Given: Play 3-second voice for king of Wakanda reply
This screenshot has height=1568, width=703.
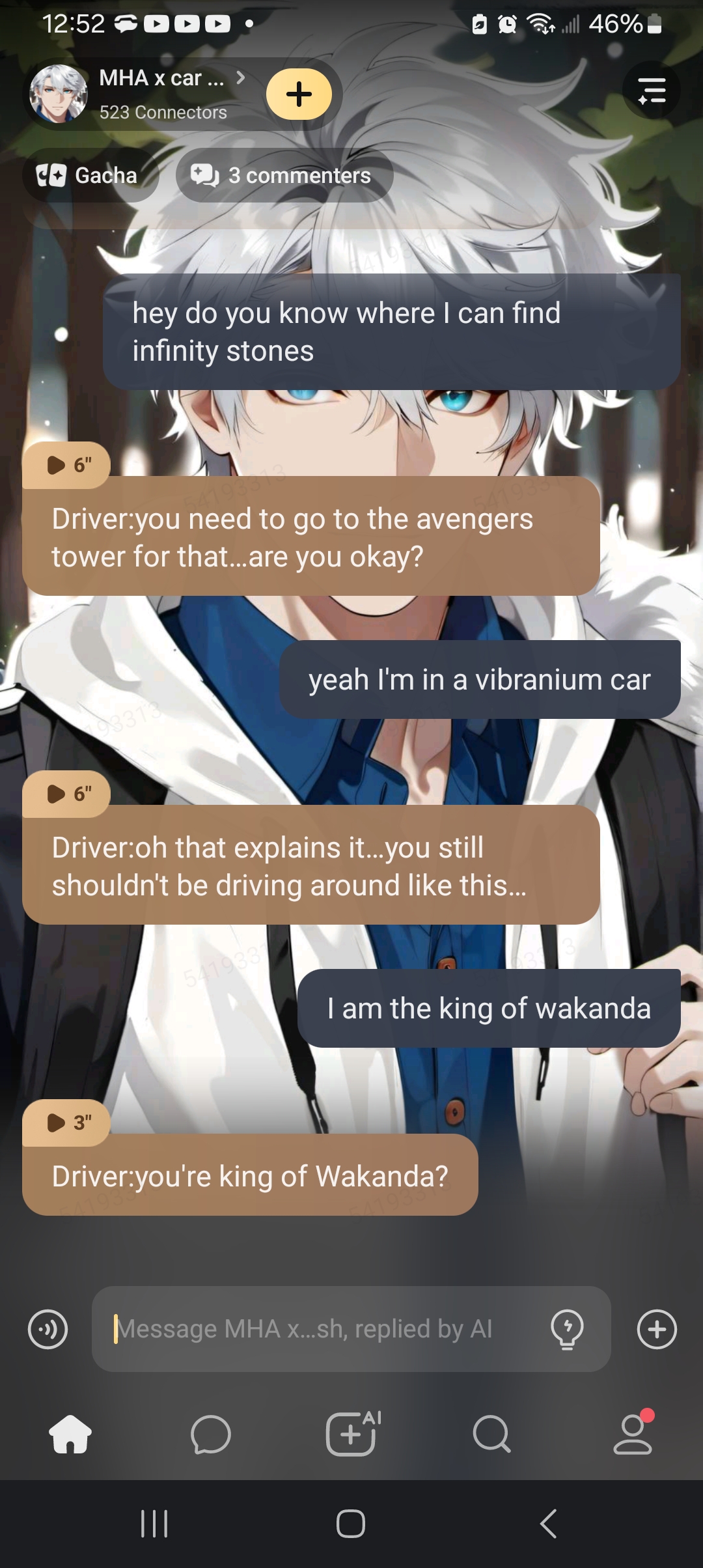Looking at the screenshot, I should 66,1123.
